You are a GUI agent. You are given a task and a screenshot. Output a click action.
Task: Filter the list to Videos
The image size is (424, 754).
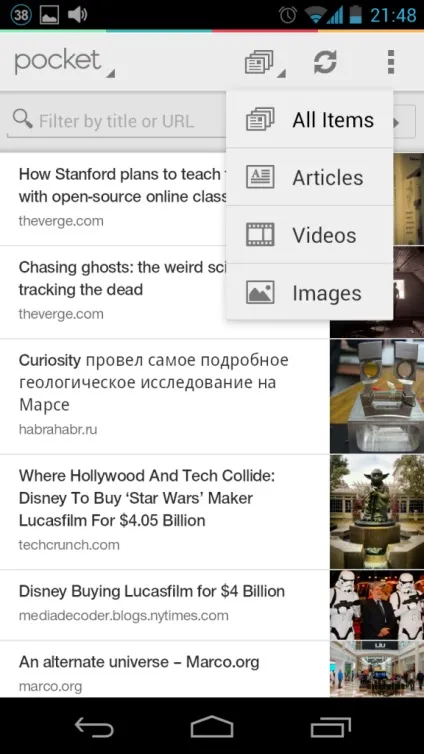310,235
